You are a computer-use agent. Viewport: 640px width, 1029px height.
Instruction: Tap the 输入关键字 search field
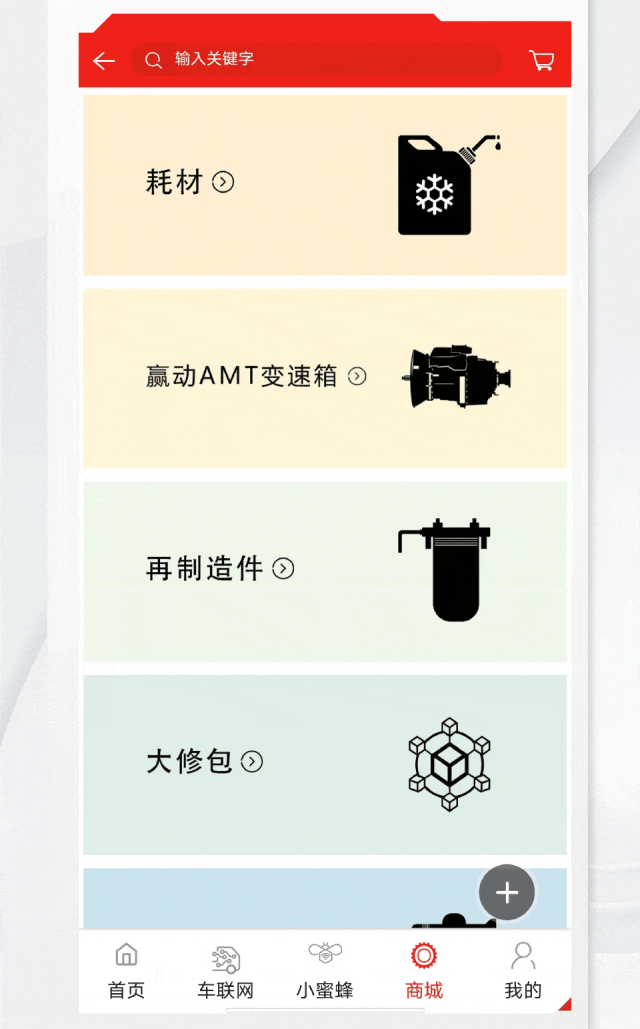pyautogui.click(x=316, y=60)
